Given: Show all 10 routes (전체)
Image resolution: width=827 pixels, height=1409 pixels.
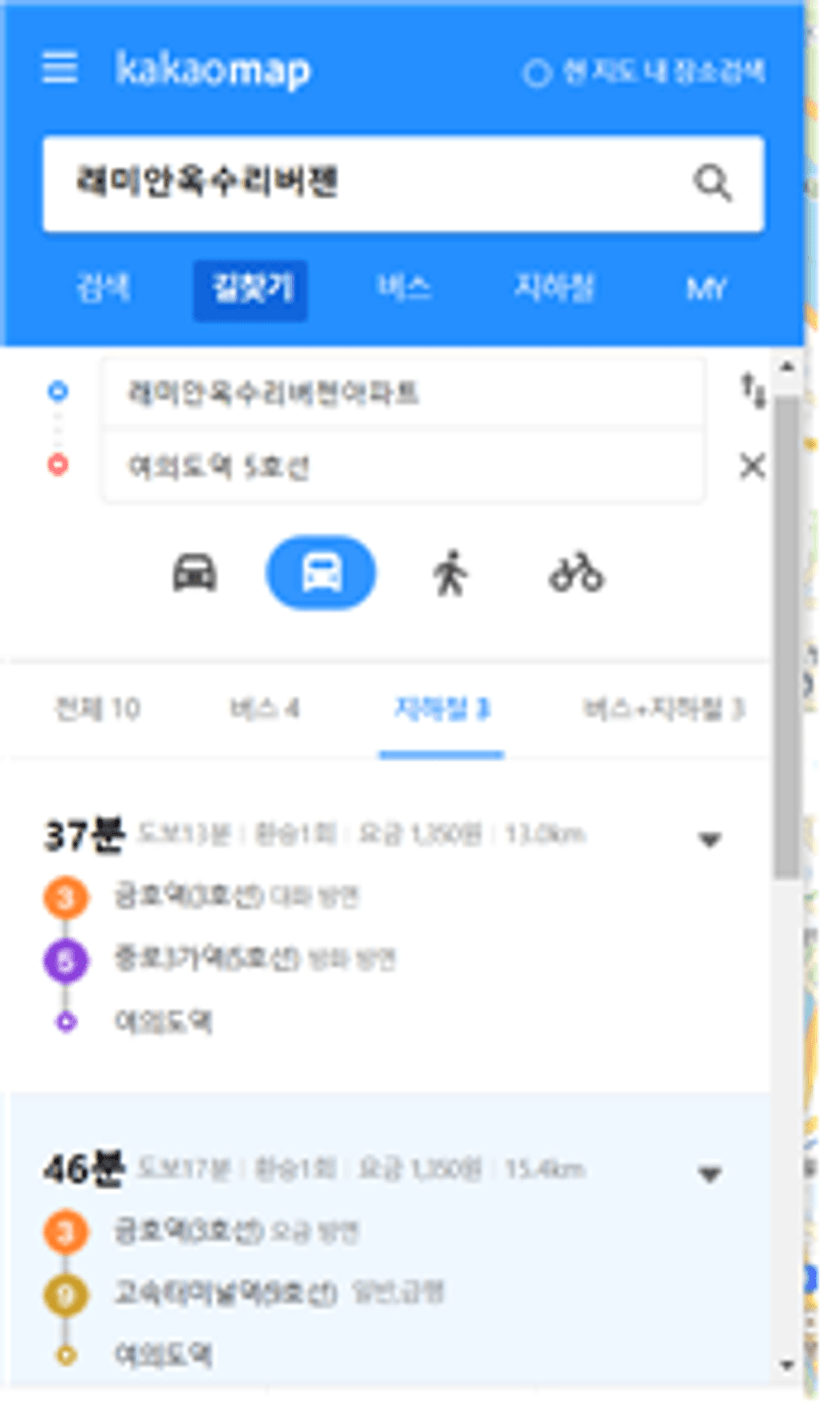Looking at the screenshot, I should 96,710.
